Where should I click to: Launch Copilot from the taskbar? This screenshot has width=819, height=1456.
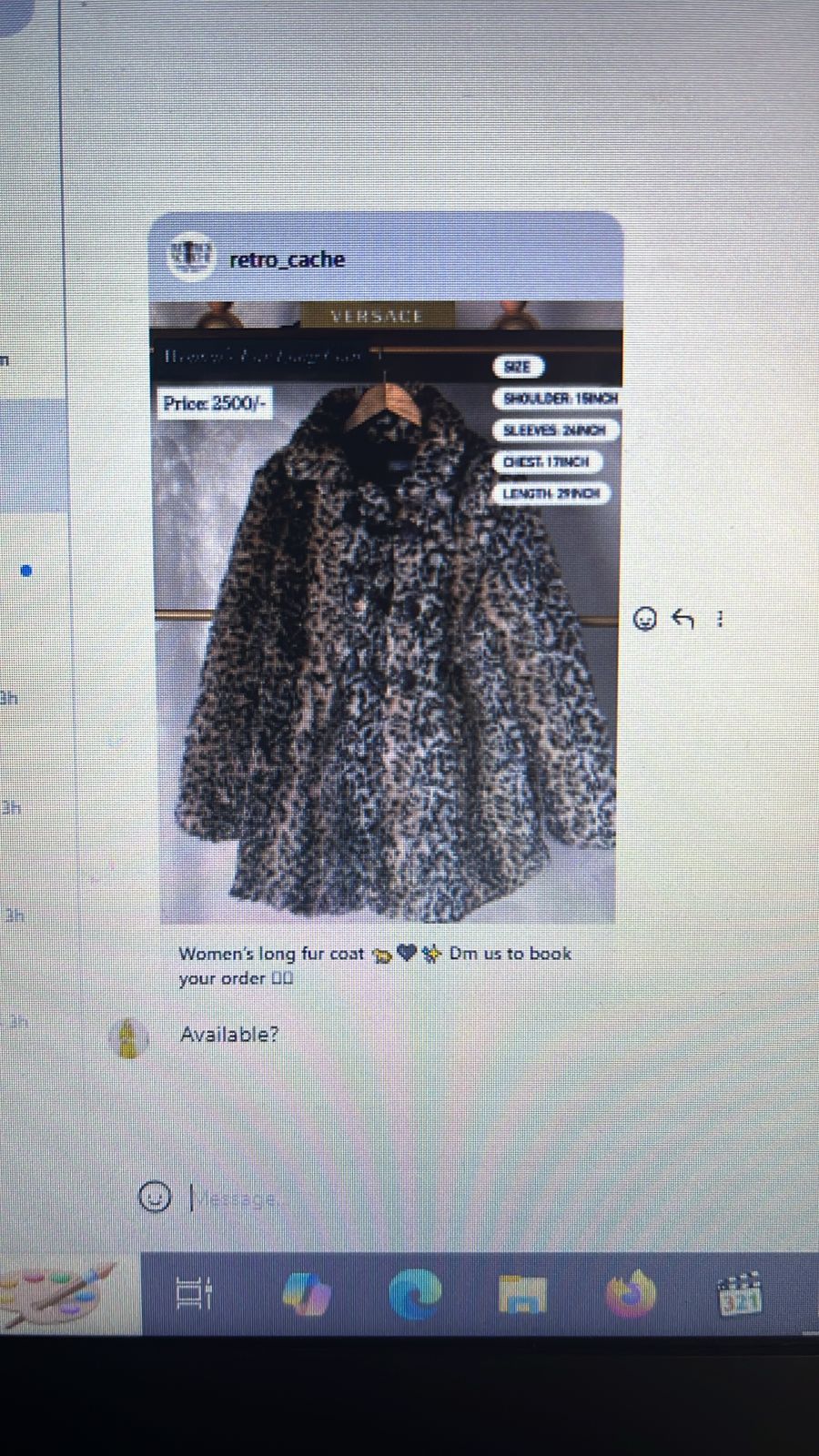[306, 1293]
